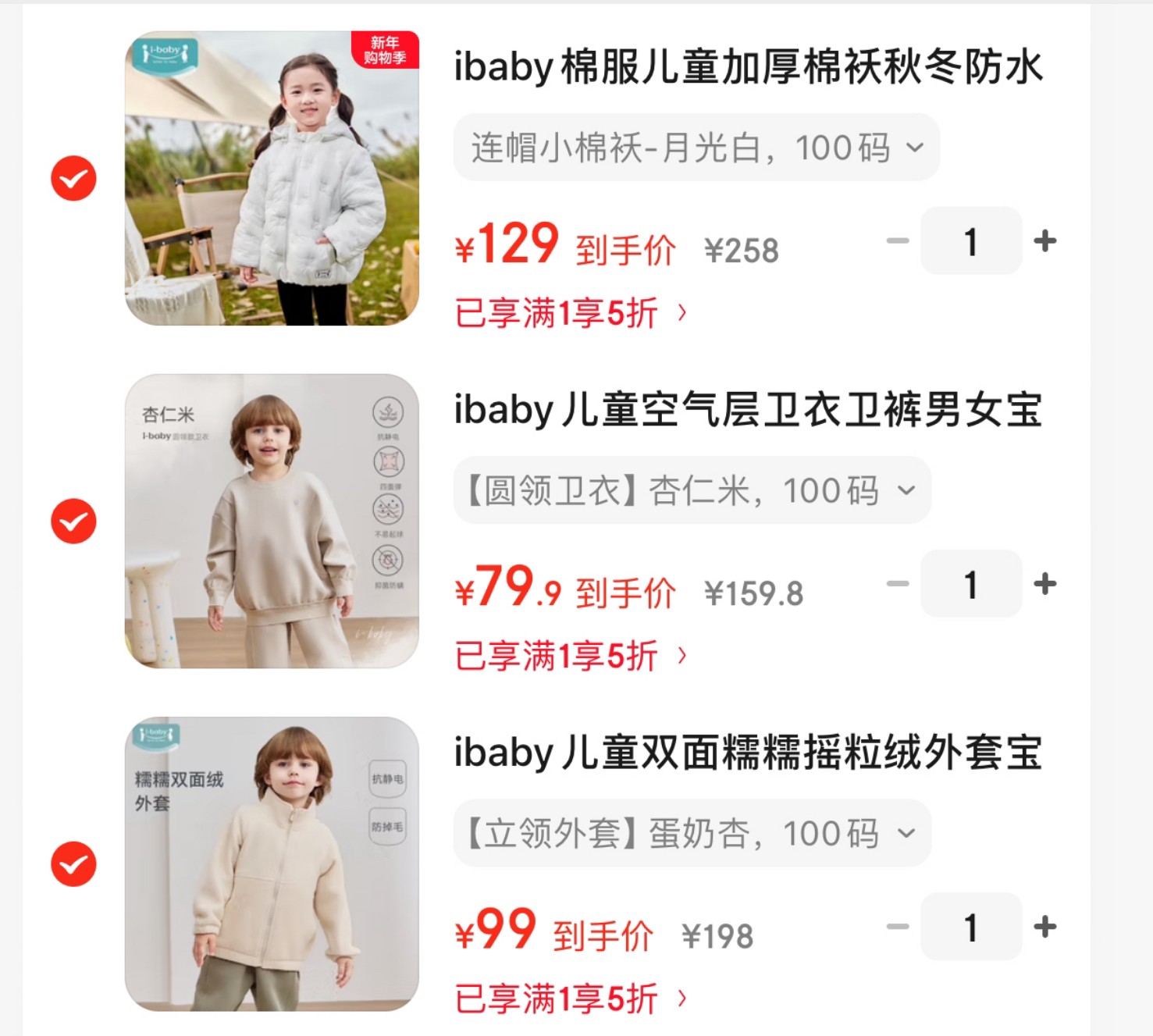1153x1036 pixels.
Task: Change variant 【圆领卫衣】杏仁米, 100码
Action: click(692, 490)
